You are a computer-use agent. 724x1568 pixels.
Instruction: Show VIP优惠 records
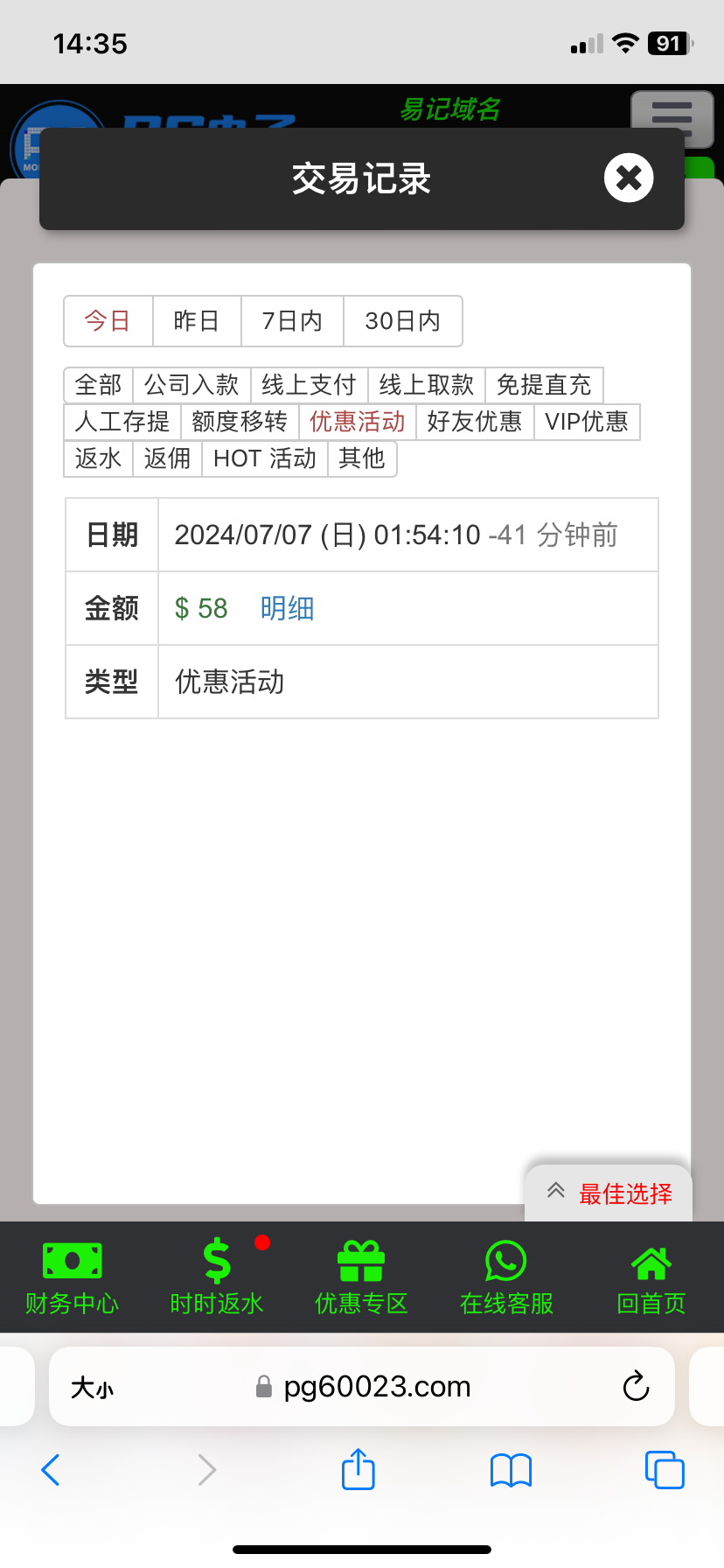(x=587, y=422)
